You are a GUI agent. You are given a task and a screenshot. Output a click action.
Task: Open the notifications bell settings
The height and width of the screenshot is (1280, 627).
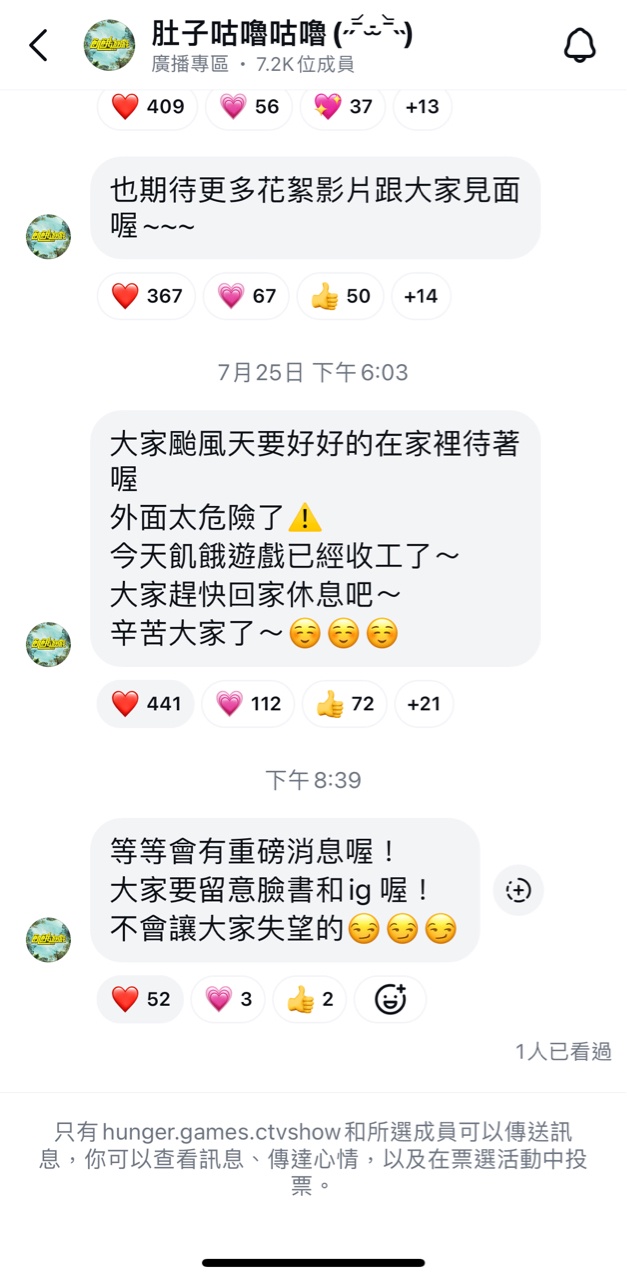coord(580,45)
